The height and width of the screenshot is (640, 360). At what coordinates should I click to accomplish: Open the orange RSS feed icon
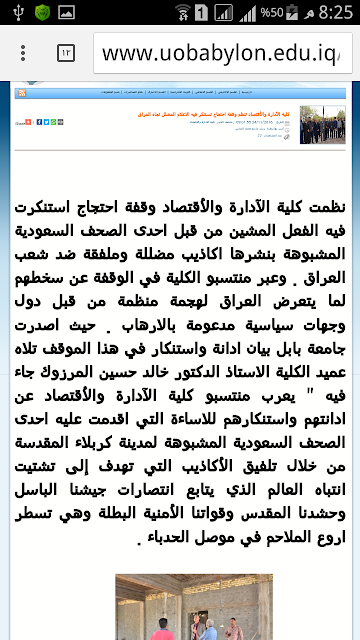point(22,93)
